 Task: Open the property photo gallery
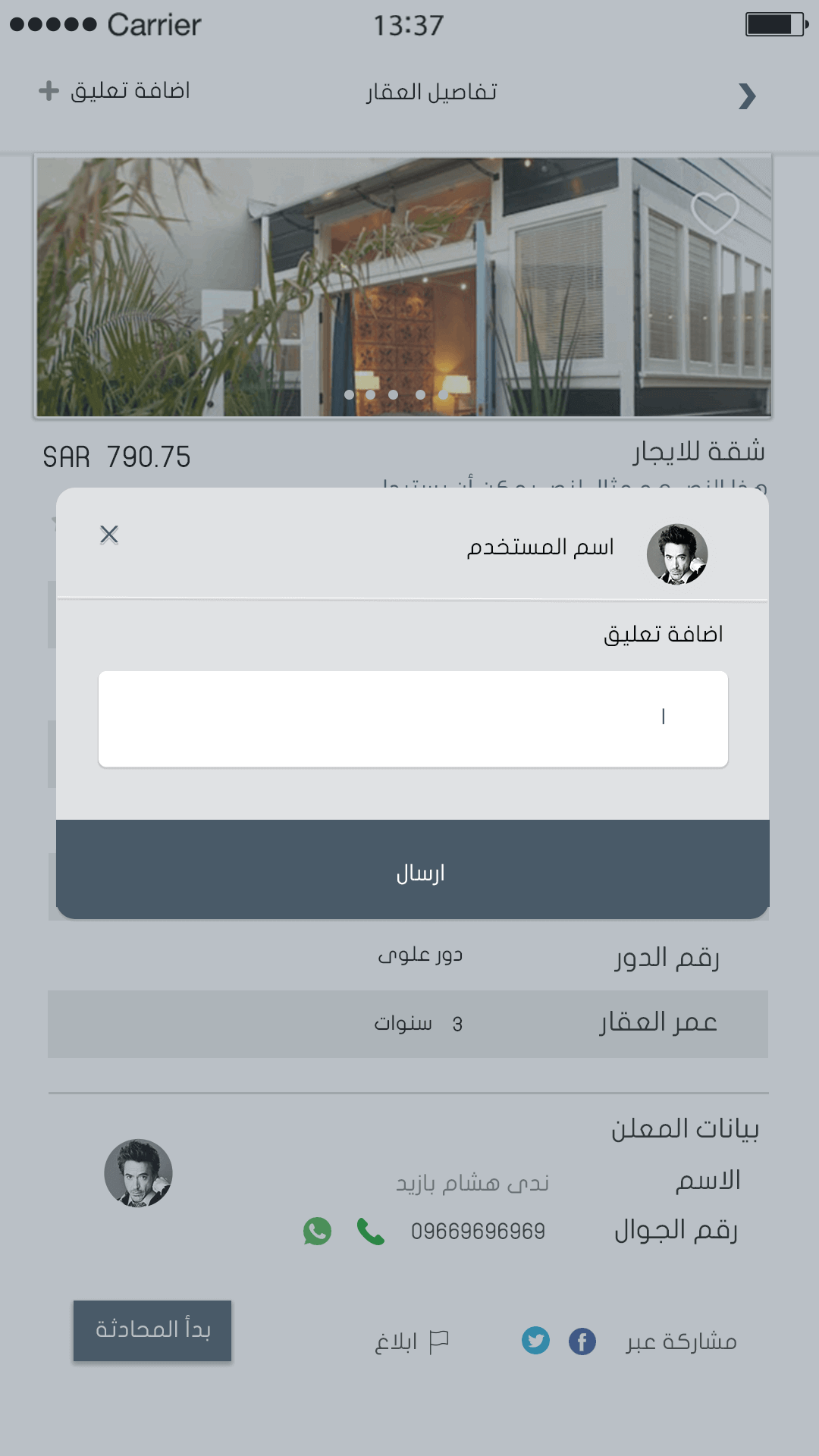(403, 287)
